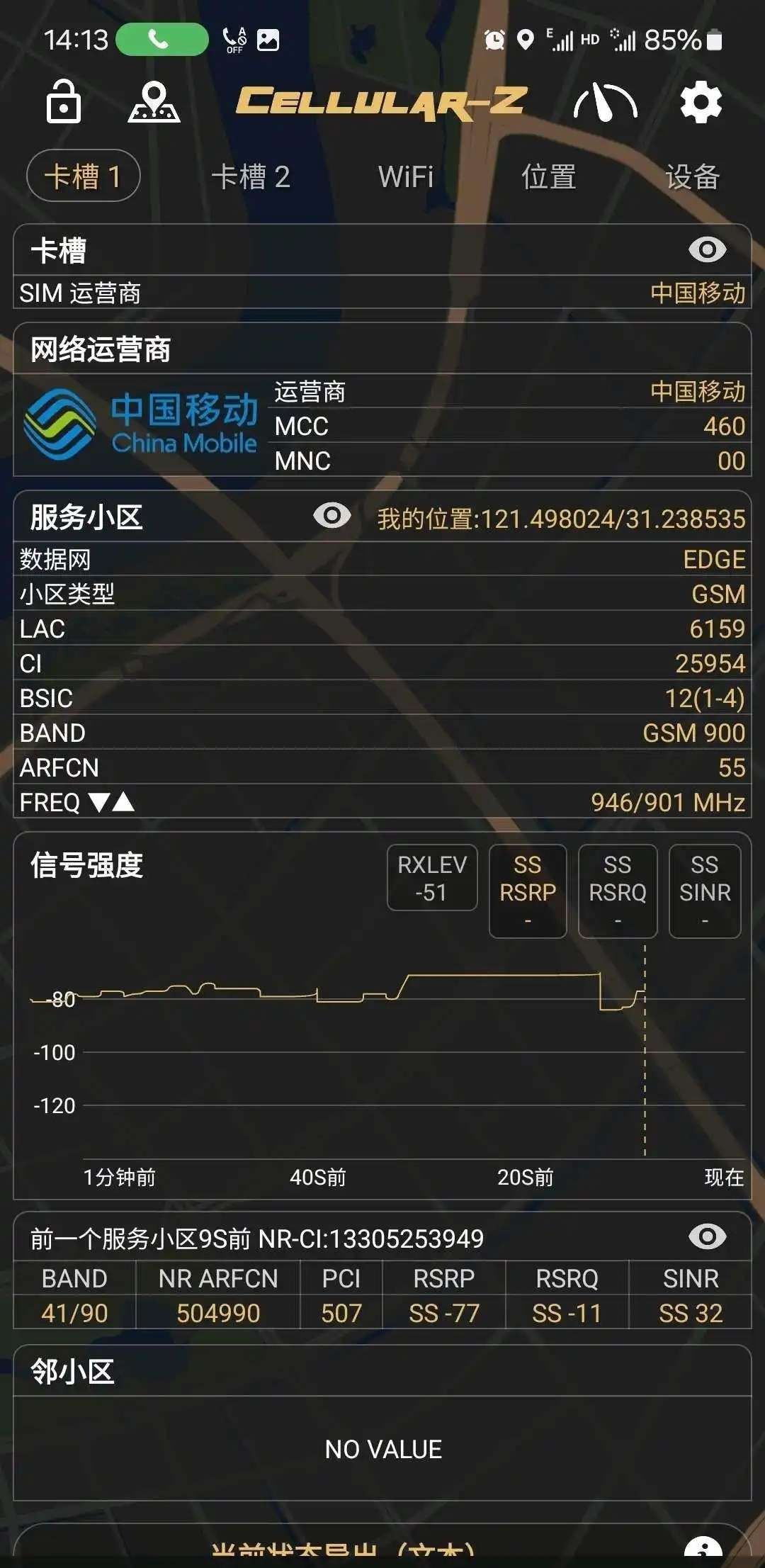Switch to the 位置 tab

[549, 176]
